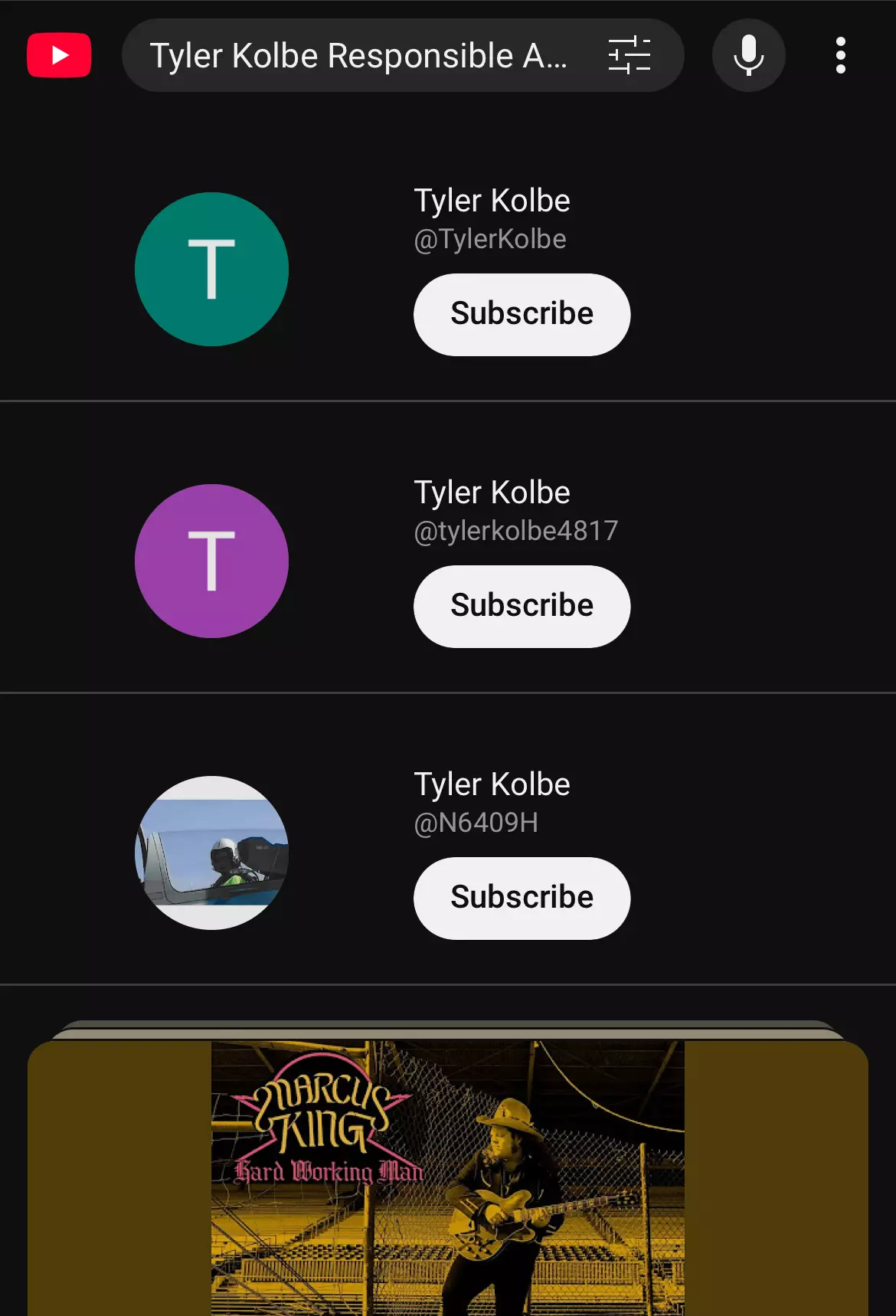Start voice search with the microphone

tap(748, 55)
